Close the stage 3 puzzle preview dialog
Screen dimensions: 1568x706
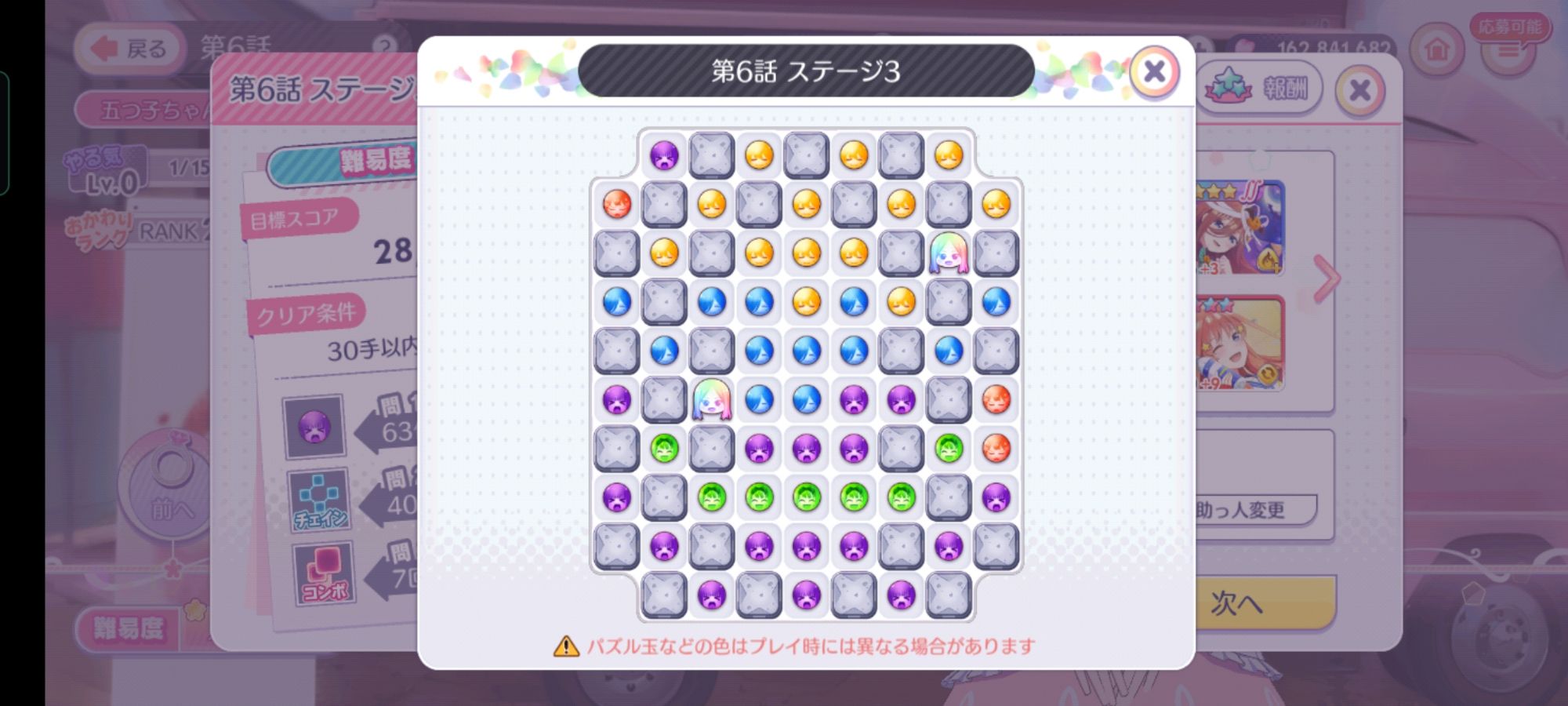click(x=1154, y=72)
